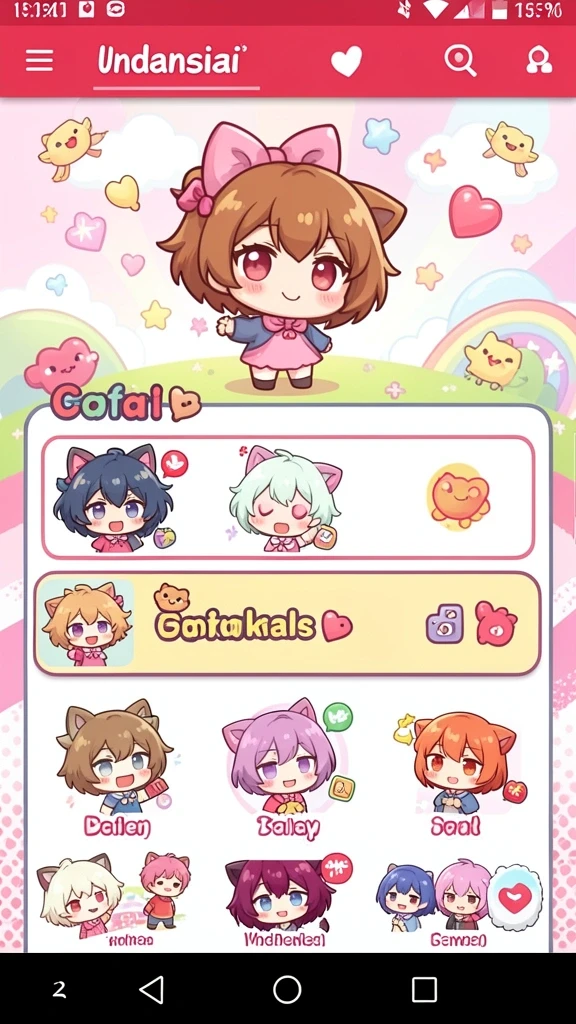Open the Vndnenlesi character tile

tap(283, 901)
